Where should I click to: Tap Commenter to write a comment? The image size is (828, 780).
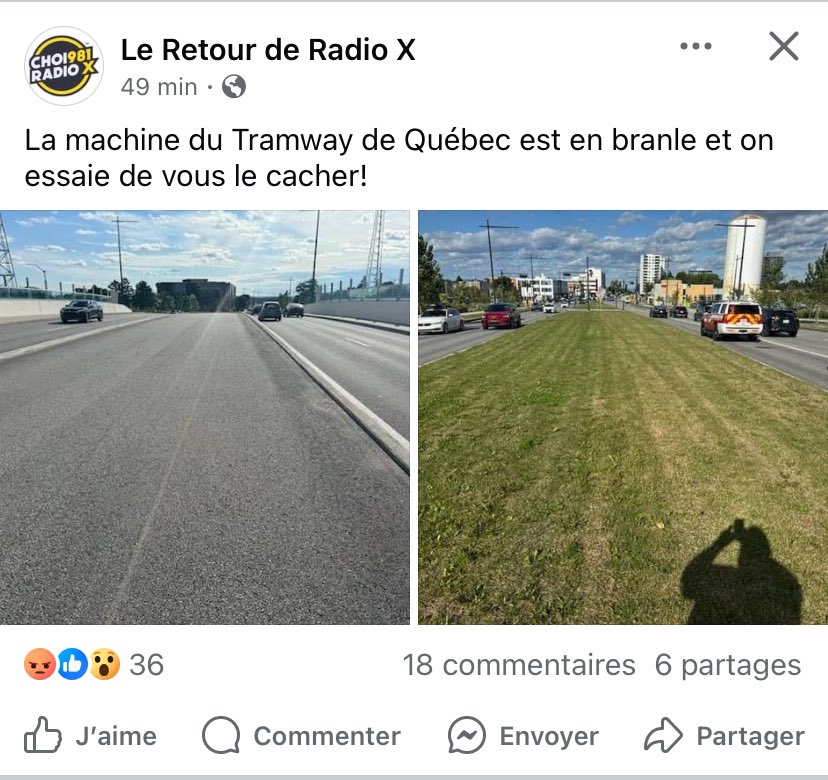point(301,737)
